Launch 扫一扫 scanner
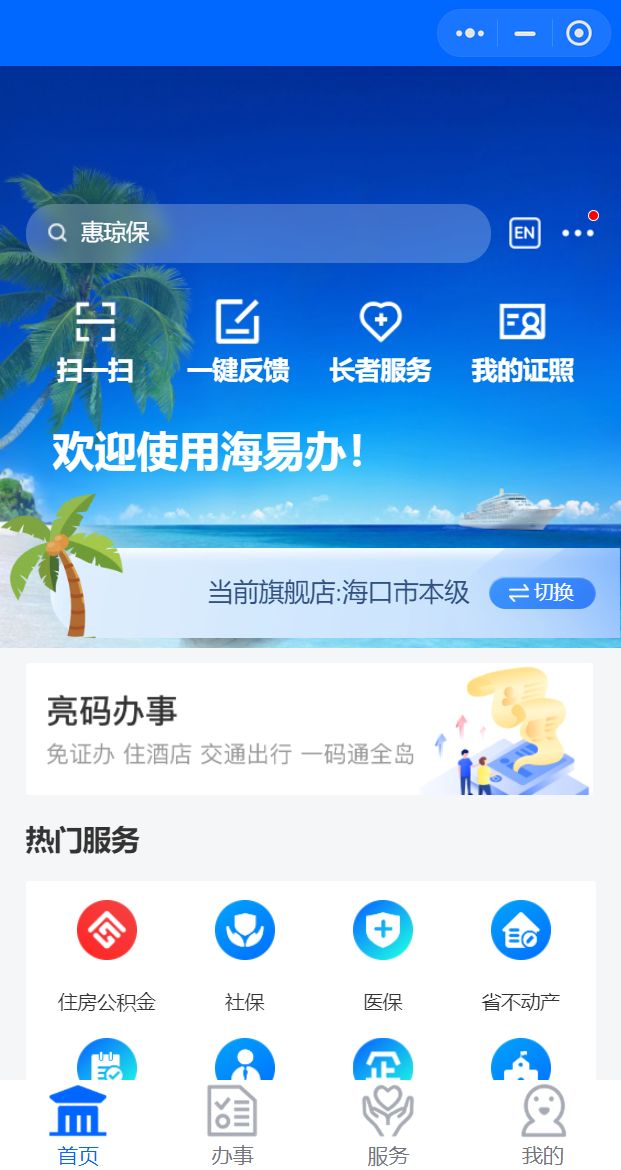Image resolution: width=621 pixels, height=1170 pixels. 95,342
